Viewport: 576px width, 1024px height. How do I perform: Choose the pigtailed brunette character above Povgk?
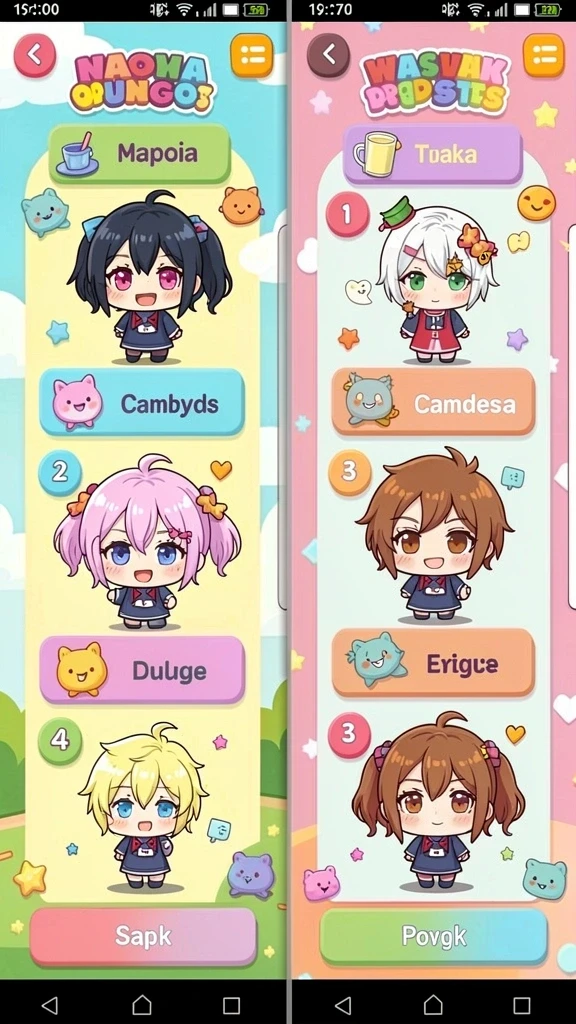[438, 802]
